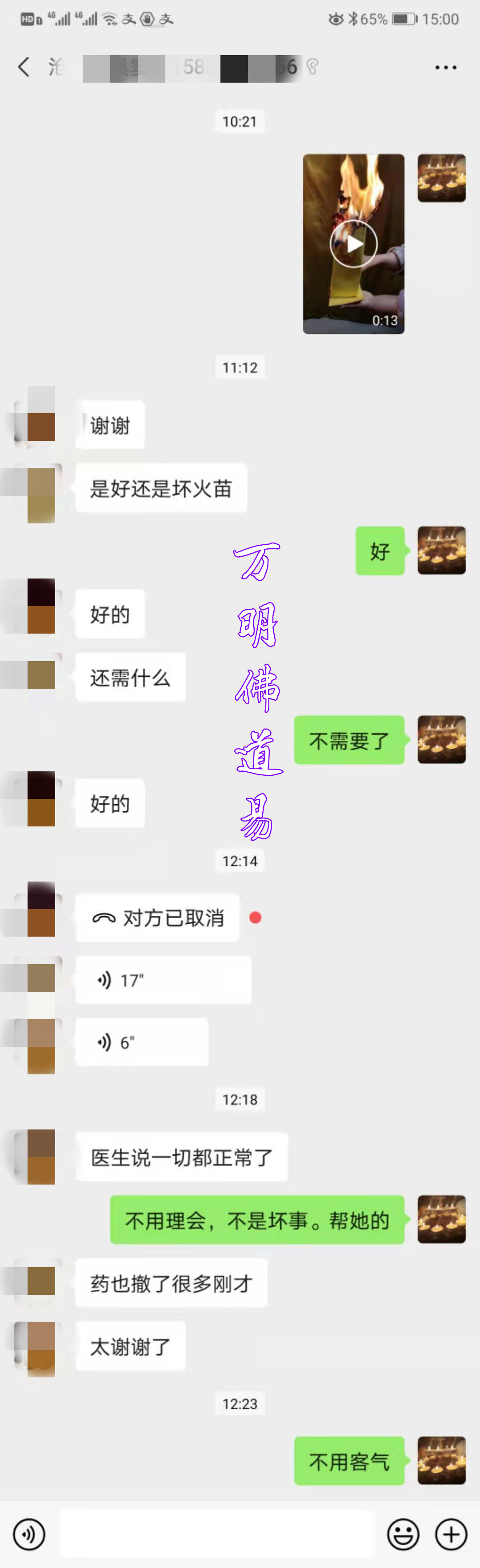The width and height of the screenshot is (480, 1568).
Task: Go back from this chat
Action: 24,67
